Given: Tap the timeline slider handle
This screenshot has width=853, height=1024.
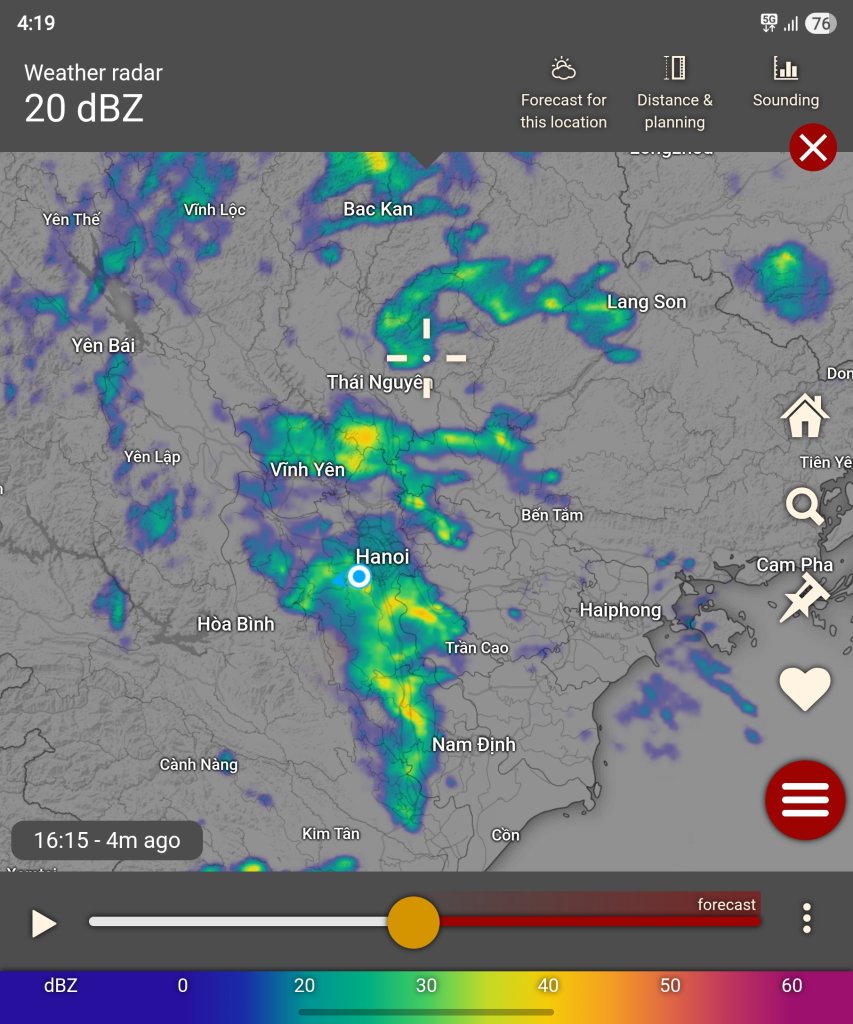Looking at the screenshot, I should point(413,922).
